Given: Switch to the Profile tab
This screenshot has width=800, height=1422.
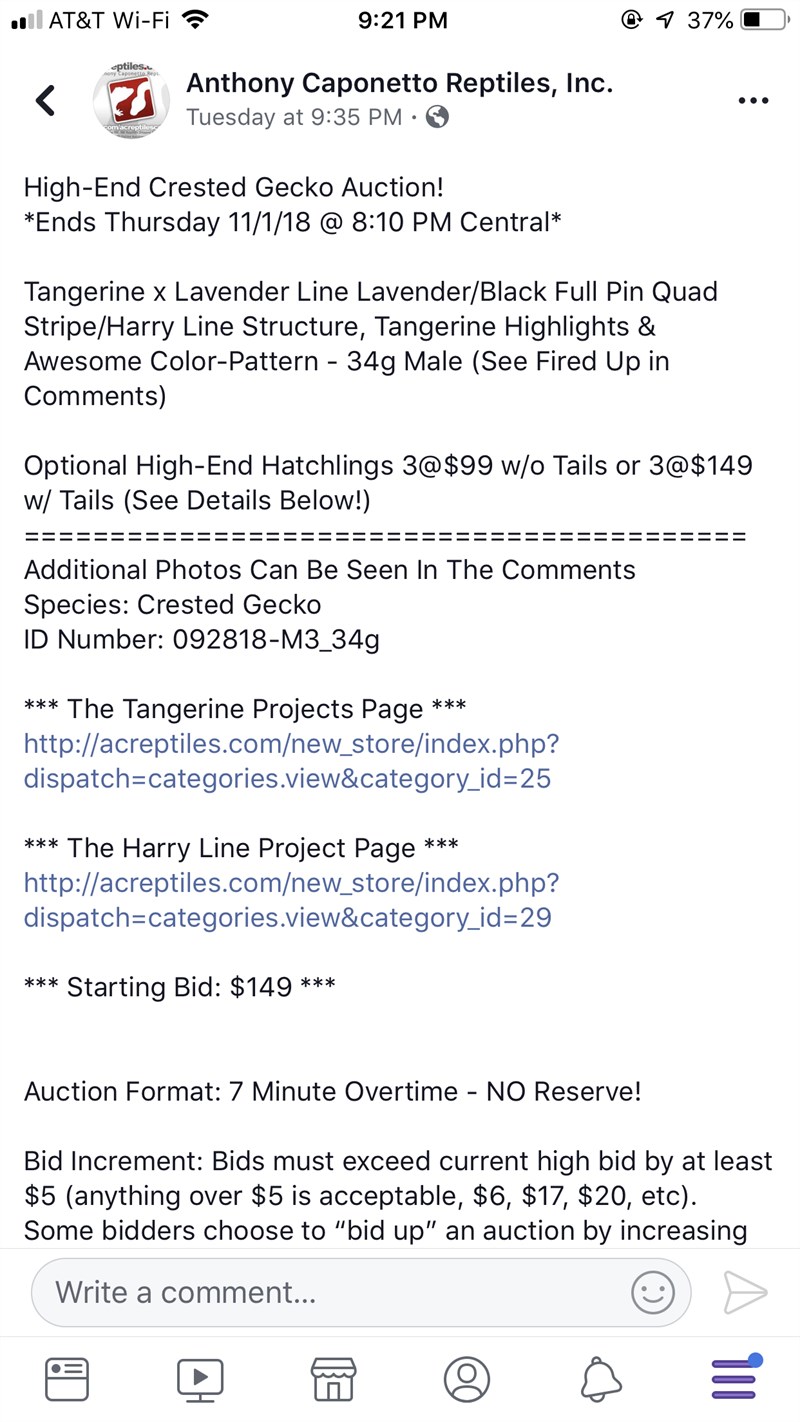Looking at the screenshot, I should click(x=466, y=1379).
